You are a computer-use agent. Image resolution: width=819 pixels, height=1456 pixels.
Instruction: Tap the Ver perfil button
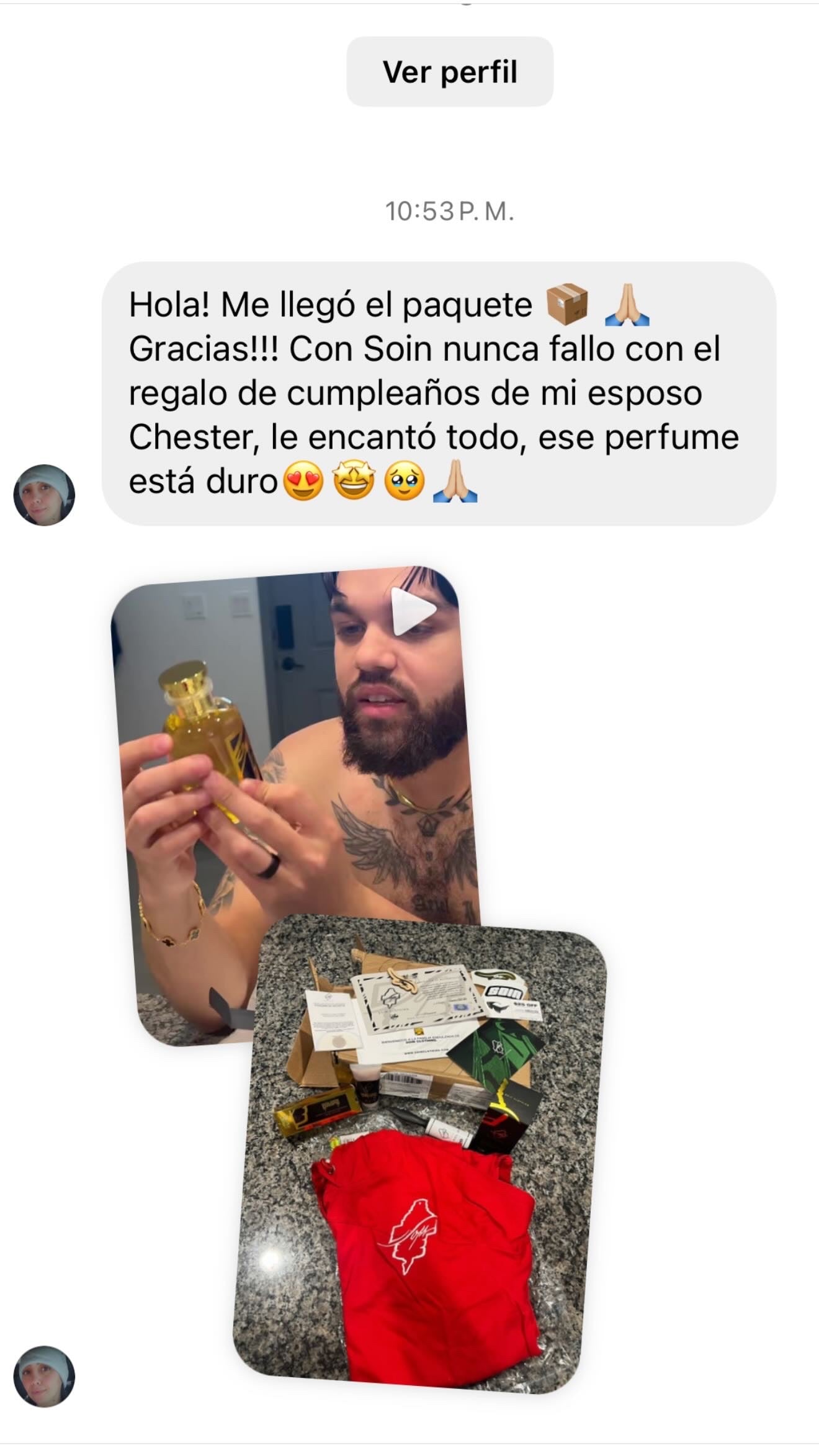point(449,71)
